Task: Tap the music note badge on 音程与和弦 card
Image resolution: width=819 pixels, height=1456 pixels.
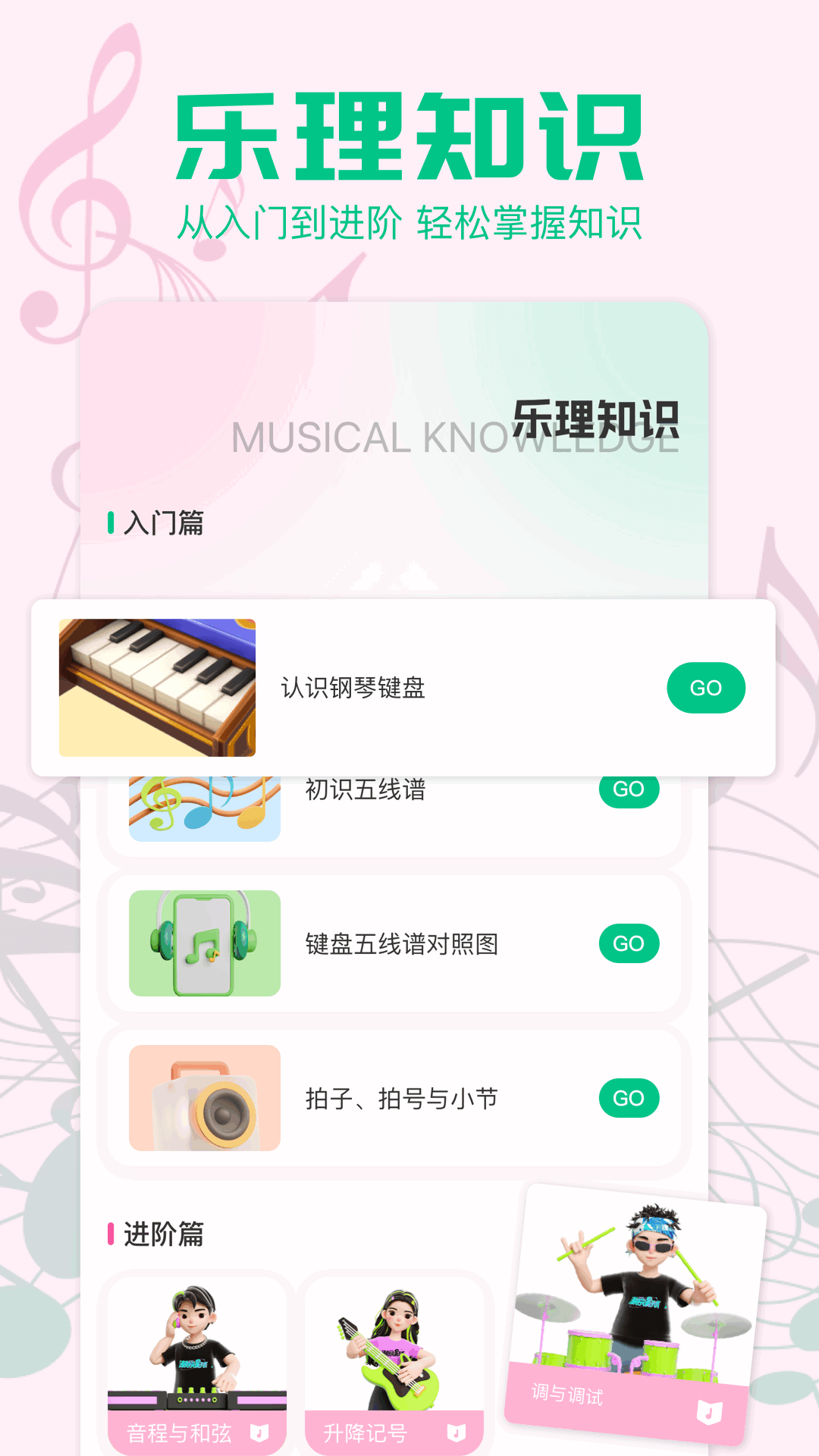Action: (x=262, y=1433)
